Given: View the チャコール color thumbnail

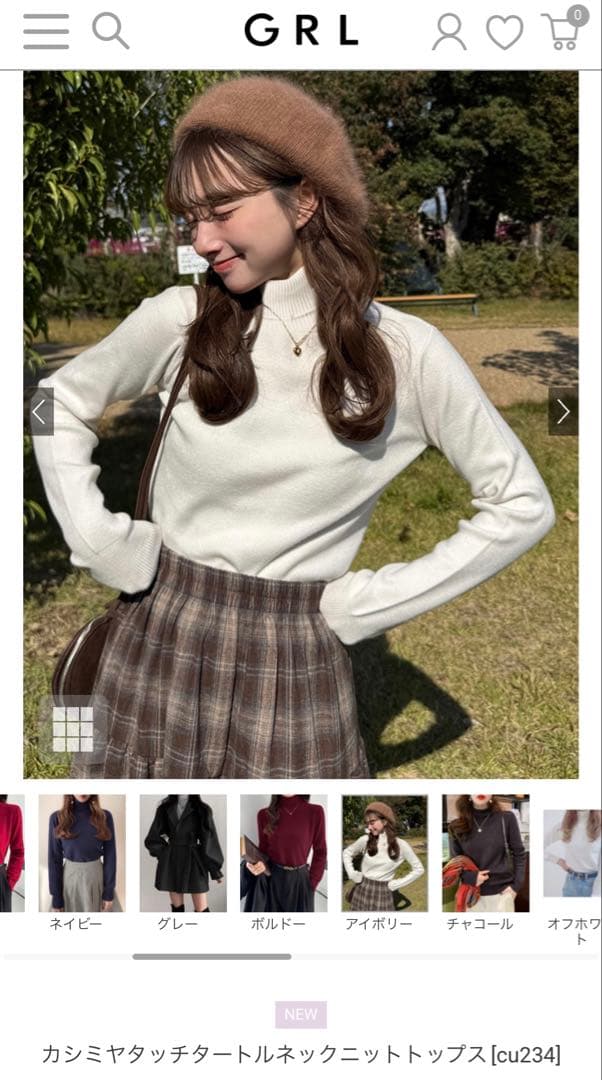Looking at the screenshot, I should point(485,853).
